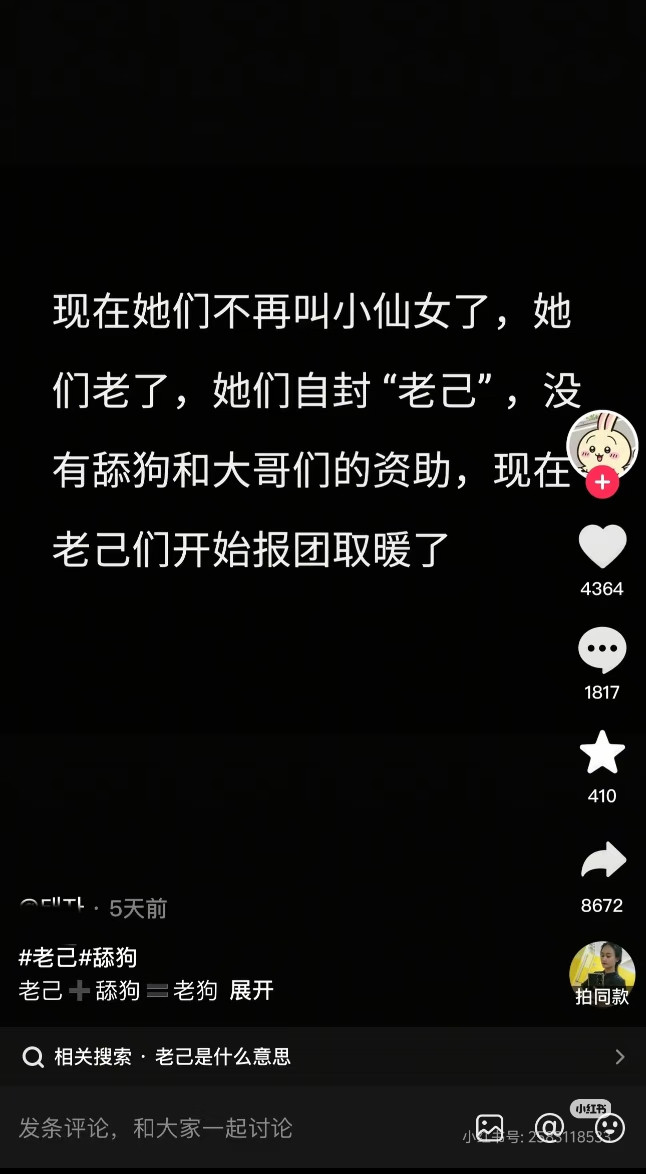This screenshot has height=1174, width=646.
Task: Open the #舔狗 hashtag
Action: 108,958
